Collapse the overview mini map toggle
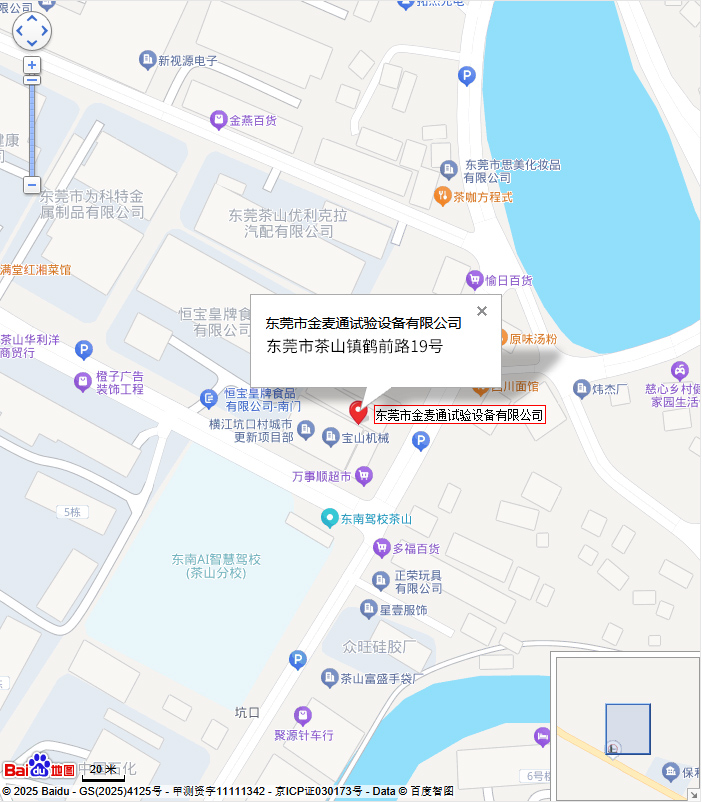The image size is (702, 802). click(694, 795)
